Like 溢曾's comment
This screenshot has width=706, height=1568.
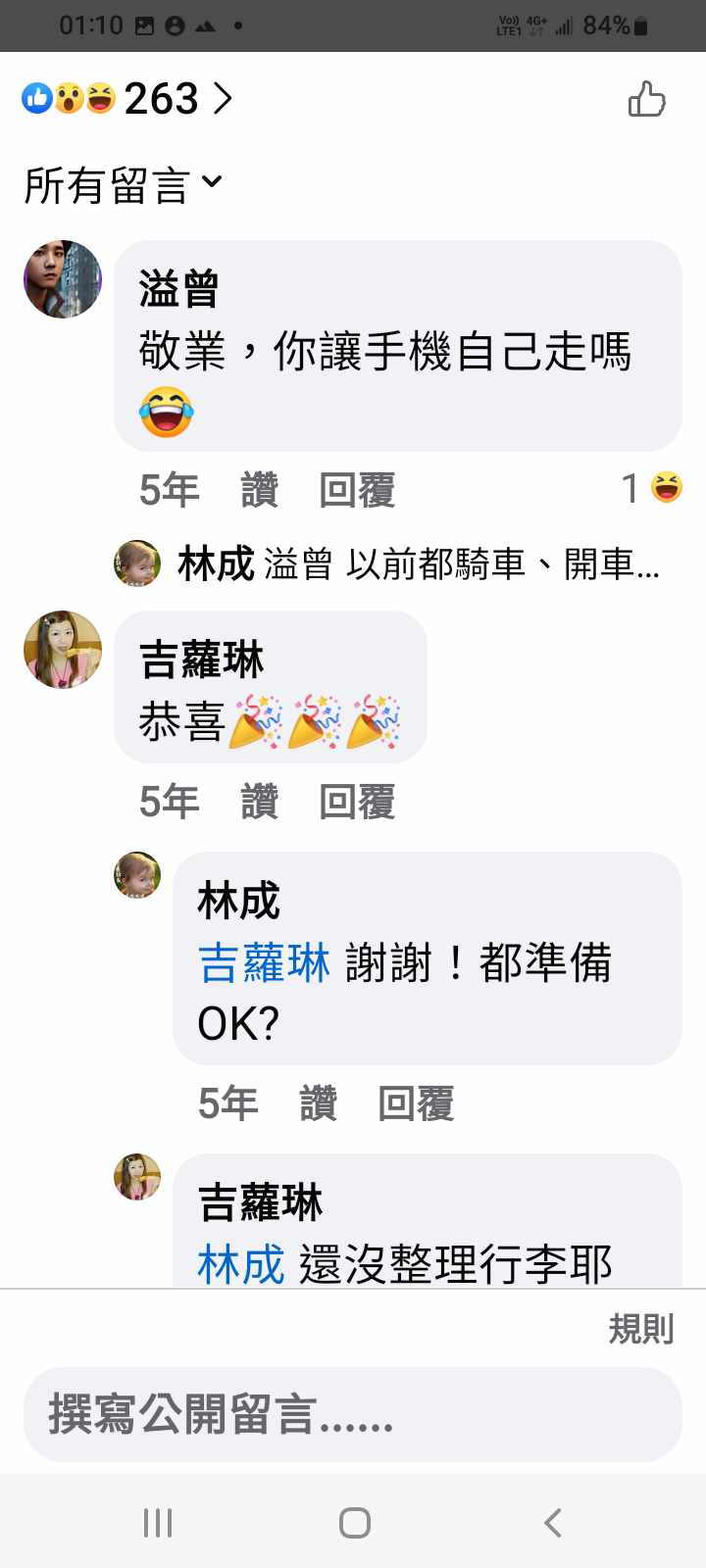tap(260, 489)
